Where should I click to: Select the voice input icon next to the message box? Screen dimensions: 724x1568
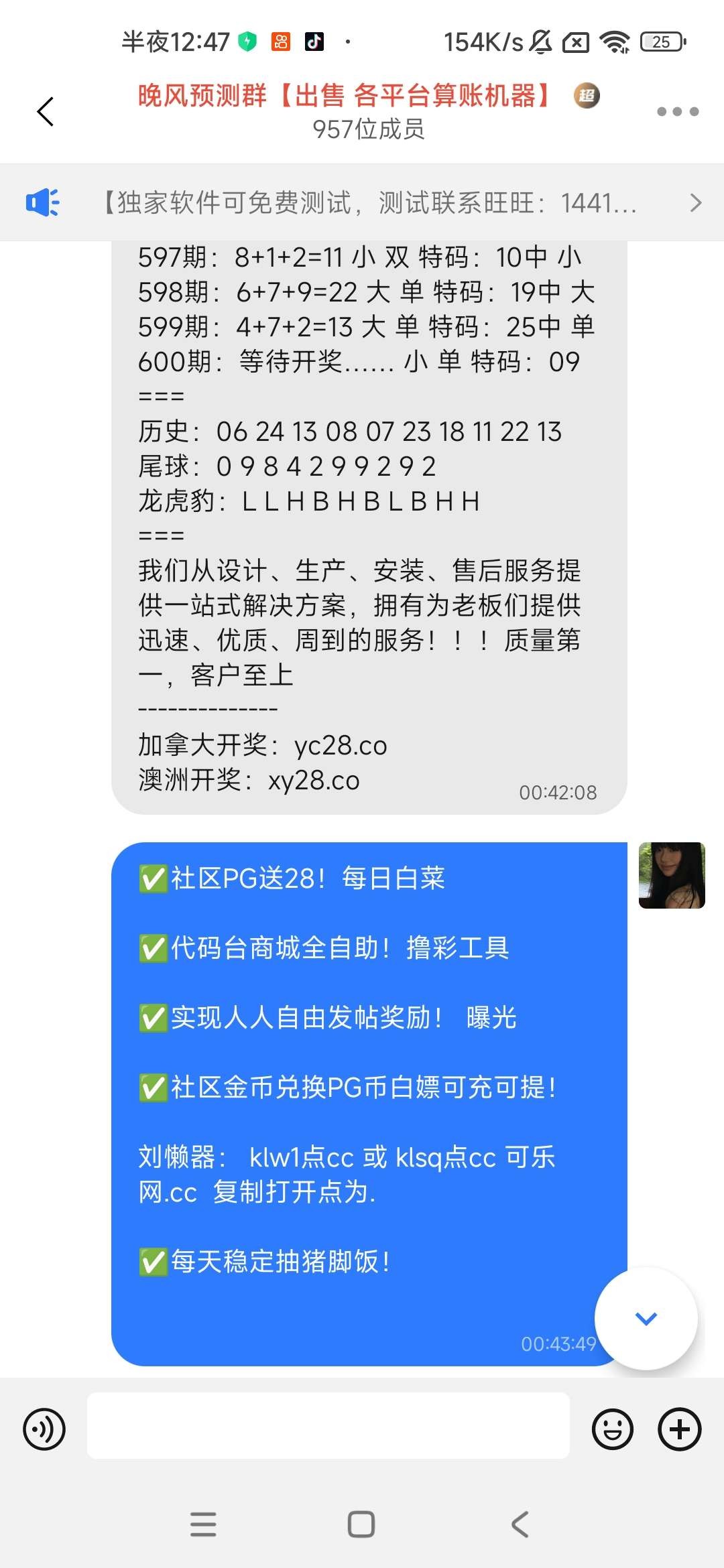pos(43,1427)
